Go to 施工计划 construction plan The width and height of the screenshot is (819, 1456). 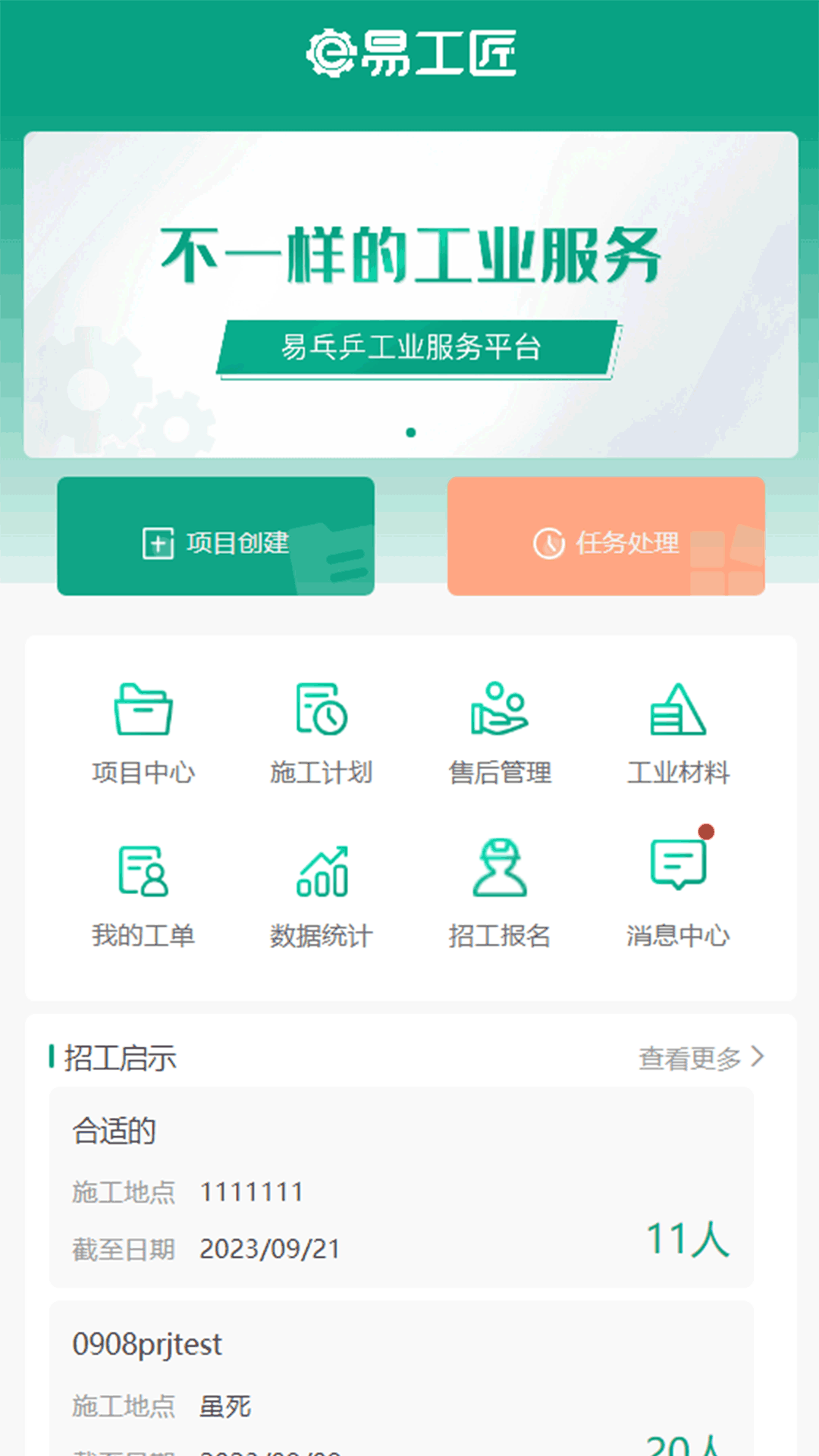click(322, 733)
